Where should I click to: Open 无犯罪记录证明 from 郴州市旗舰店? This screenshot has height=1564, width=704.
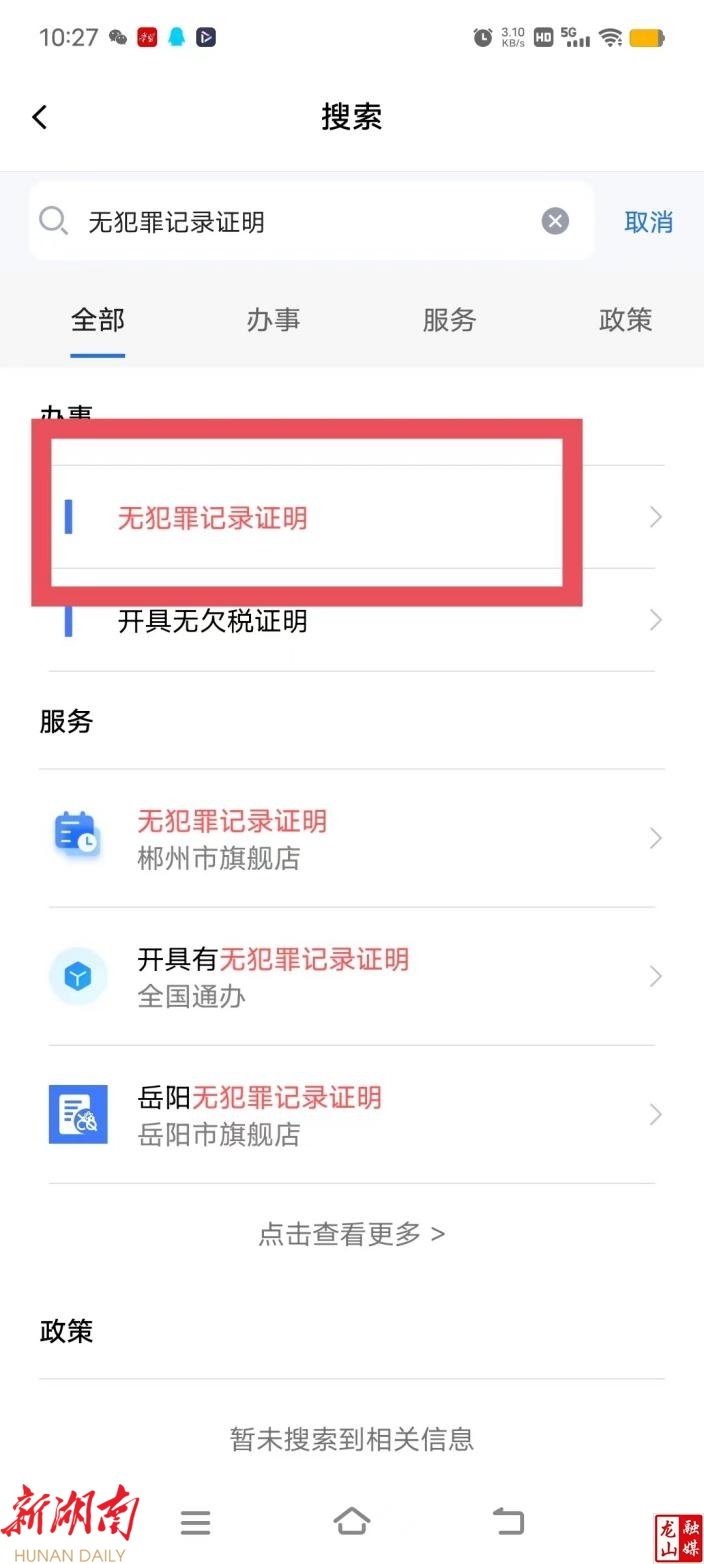click(350, 838)
